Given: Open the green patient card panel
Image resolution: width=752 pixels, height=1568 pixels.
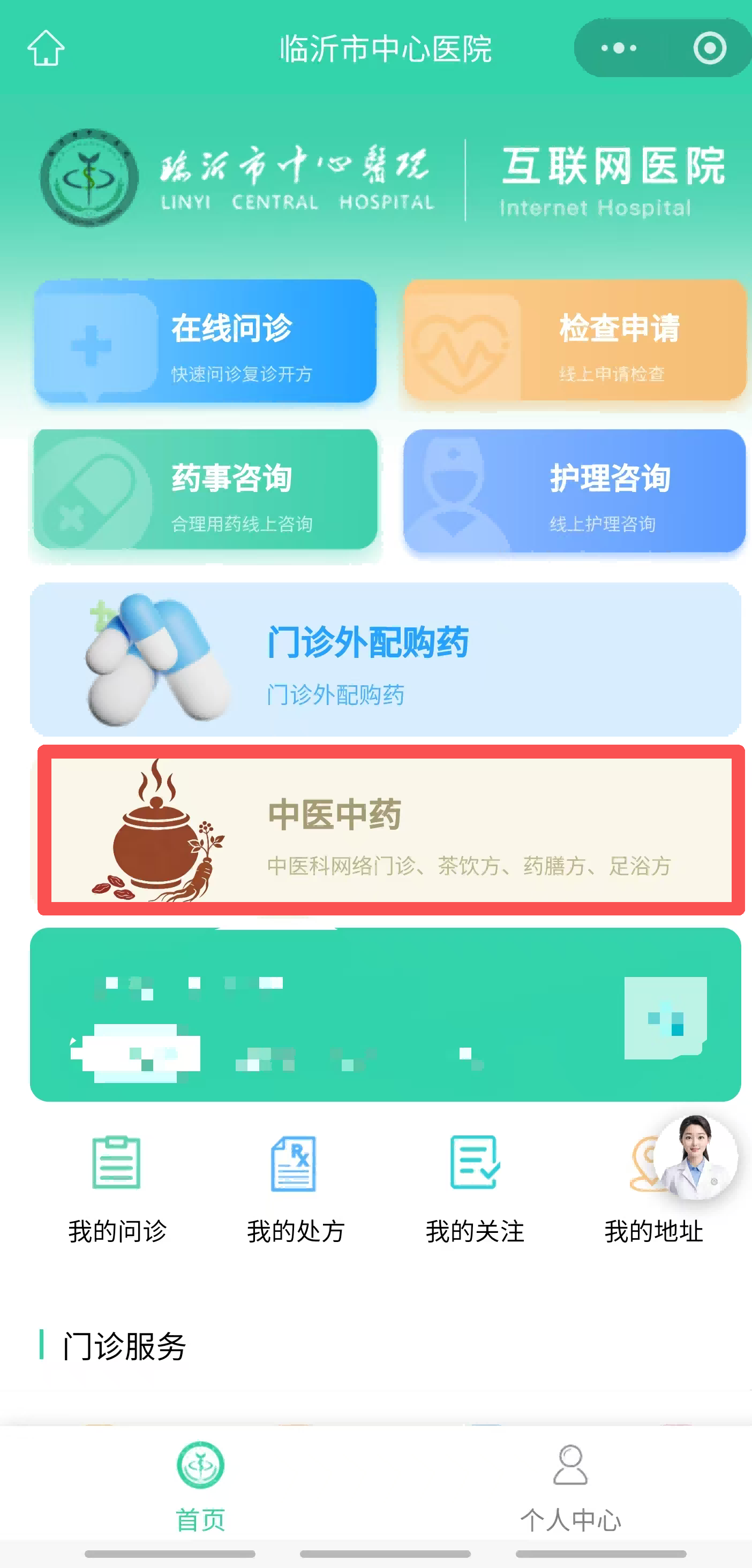Looking at the screenshot, I should click(x=386, y=1014).
